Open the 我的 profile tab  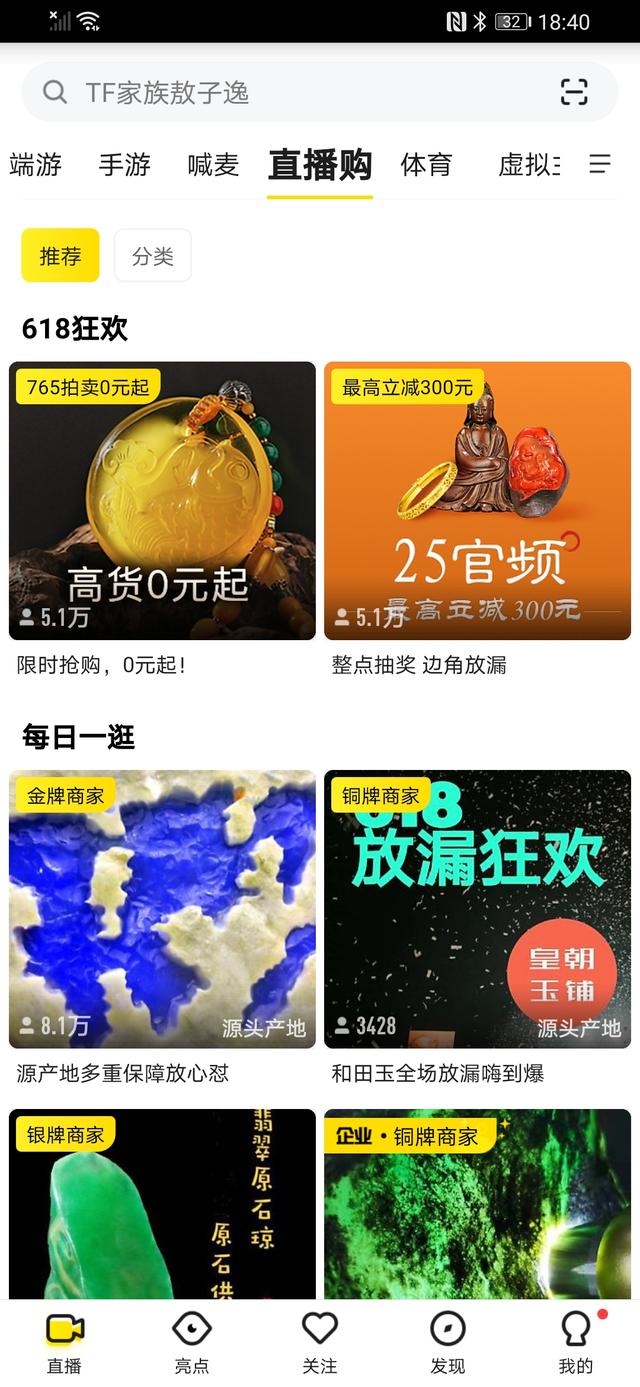tap(576, 1343)
